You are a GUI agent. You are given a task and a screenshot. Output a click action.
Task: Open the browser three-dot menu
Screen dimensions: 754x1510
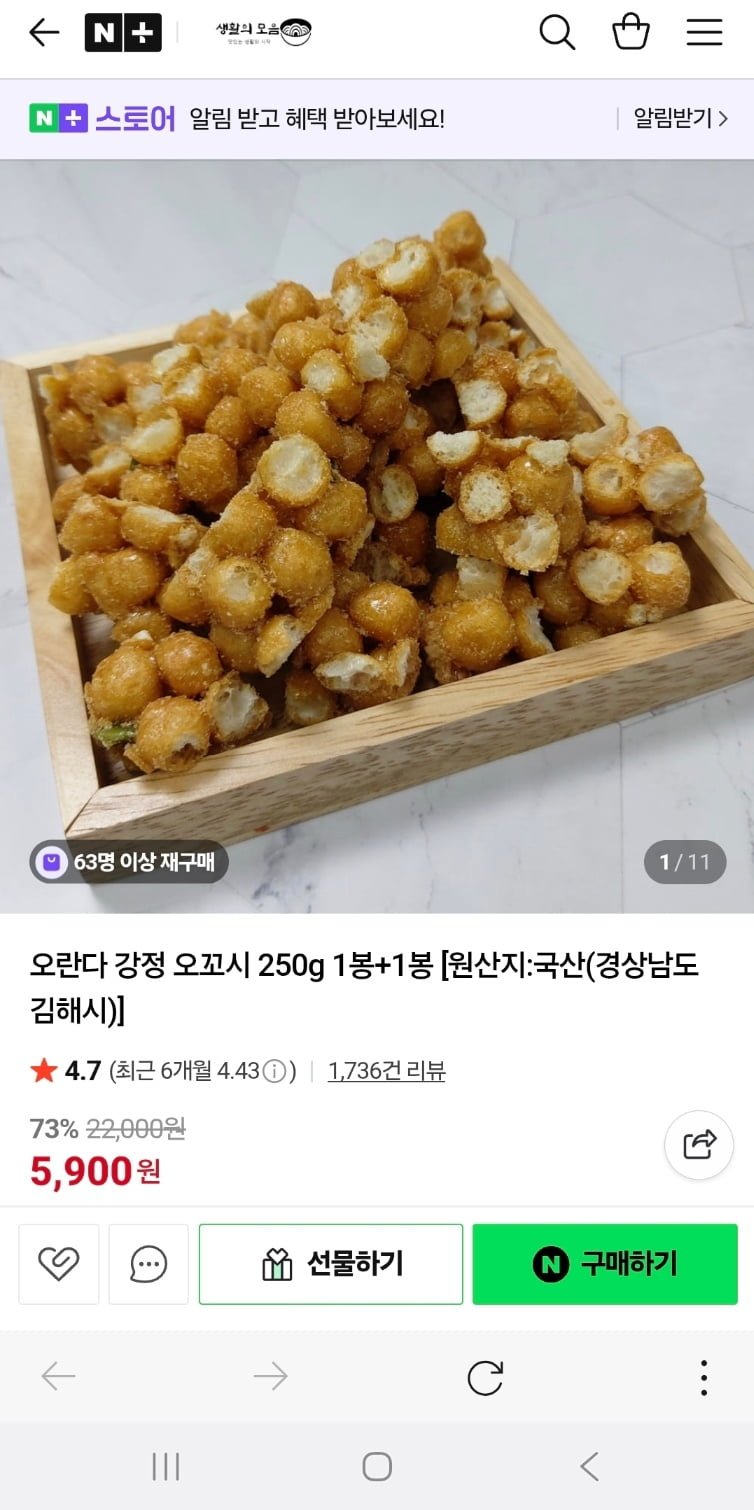(704, 1377)
